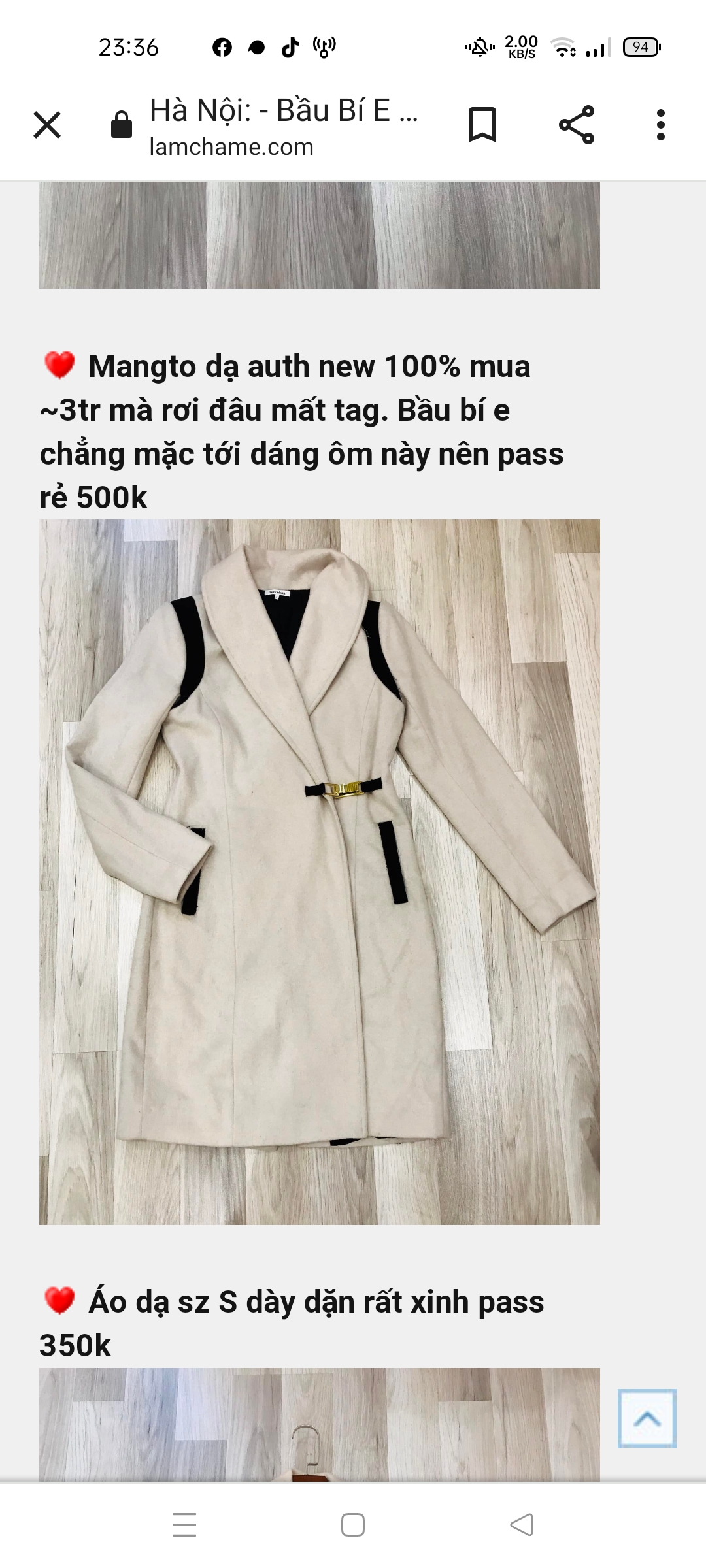Close the browser tab with X
This screenshot has width=706, height=1568.
click(x=47, y=125)
